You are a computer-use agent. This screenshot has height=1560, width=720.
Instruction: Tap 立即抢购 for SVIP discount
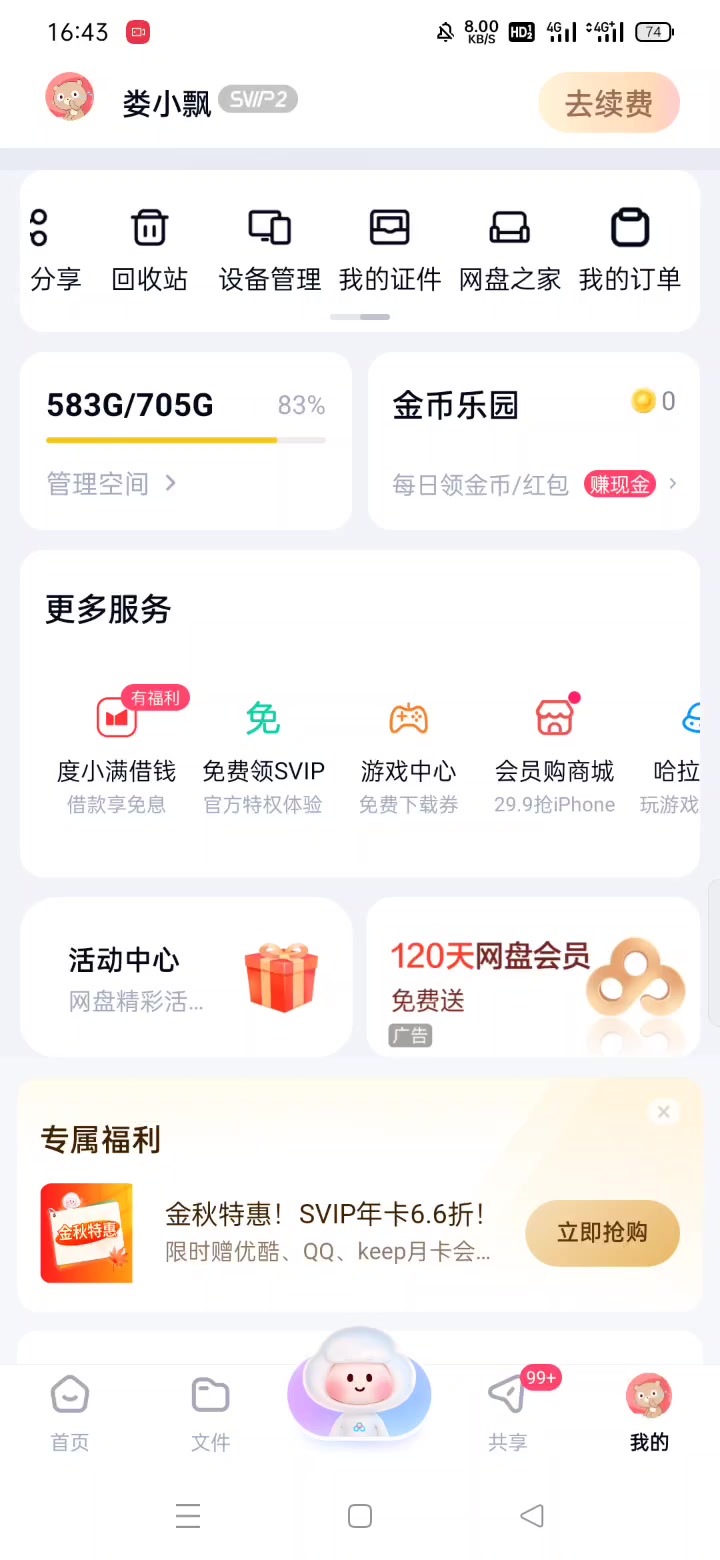tap(602, 1232)
